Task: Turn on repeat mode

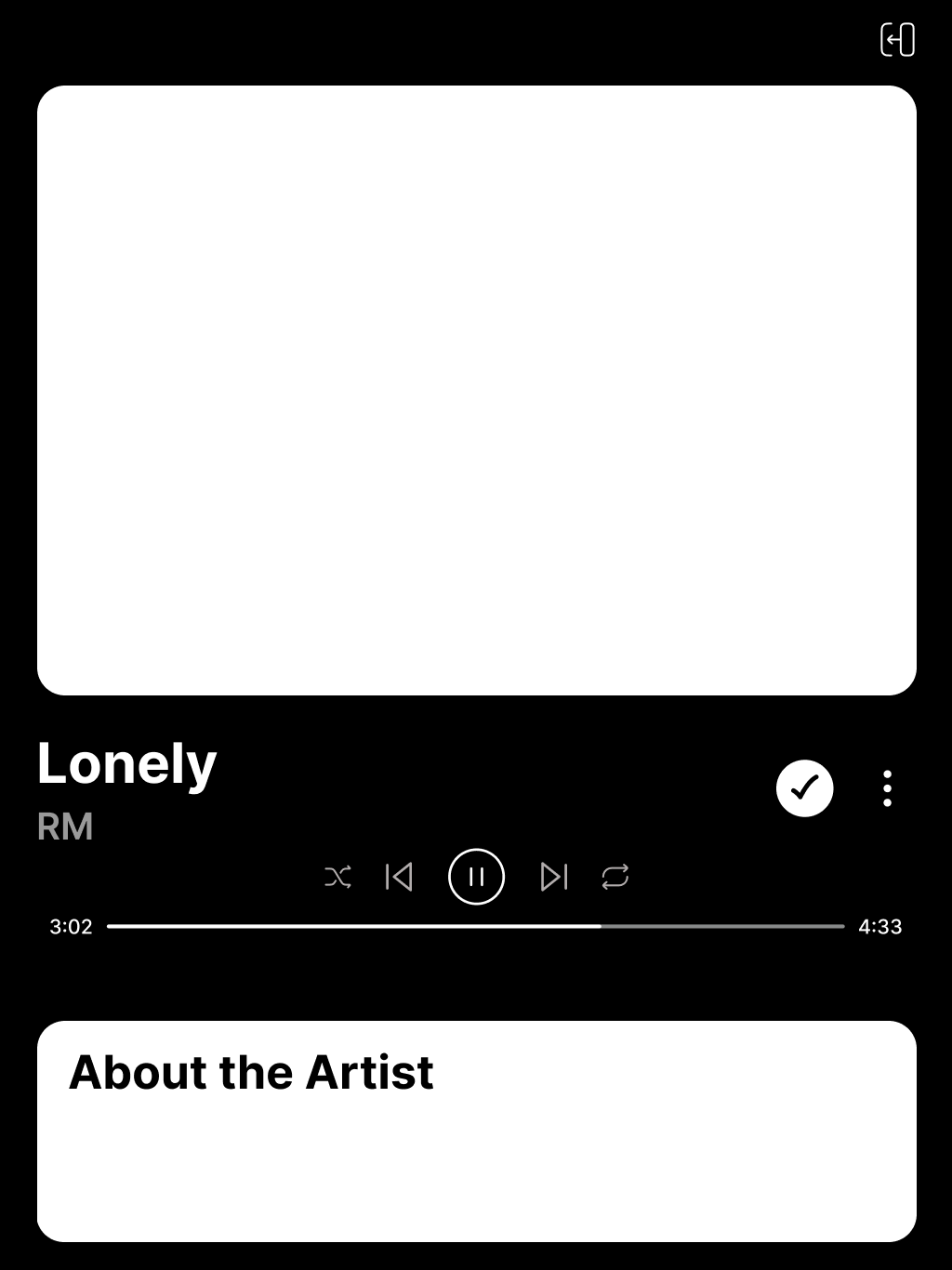Action: point(615,877)
